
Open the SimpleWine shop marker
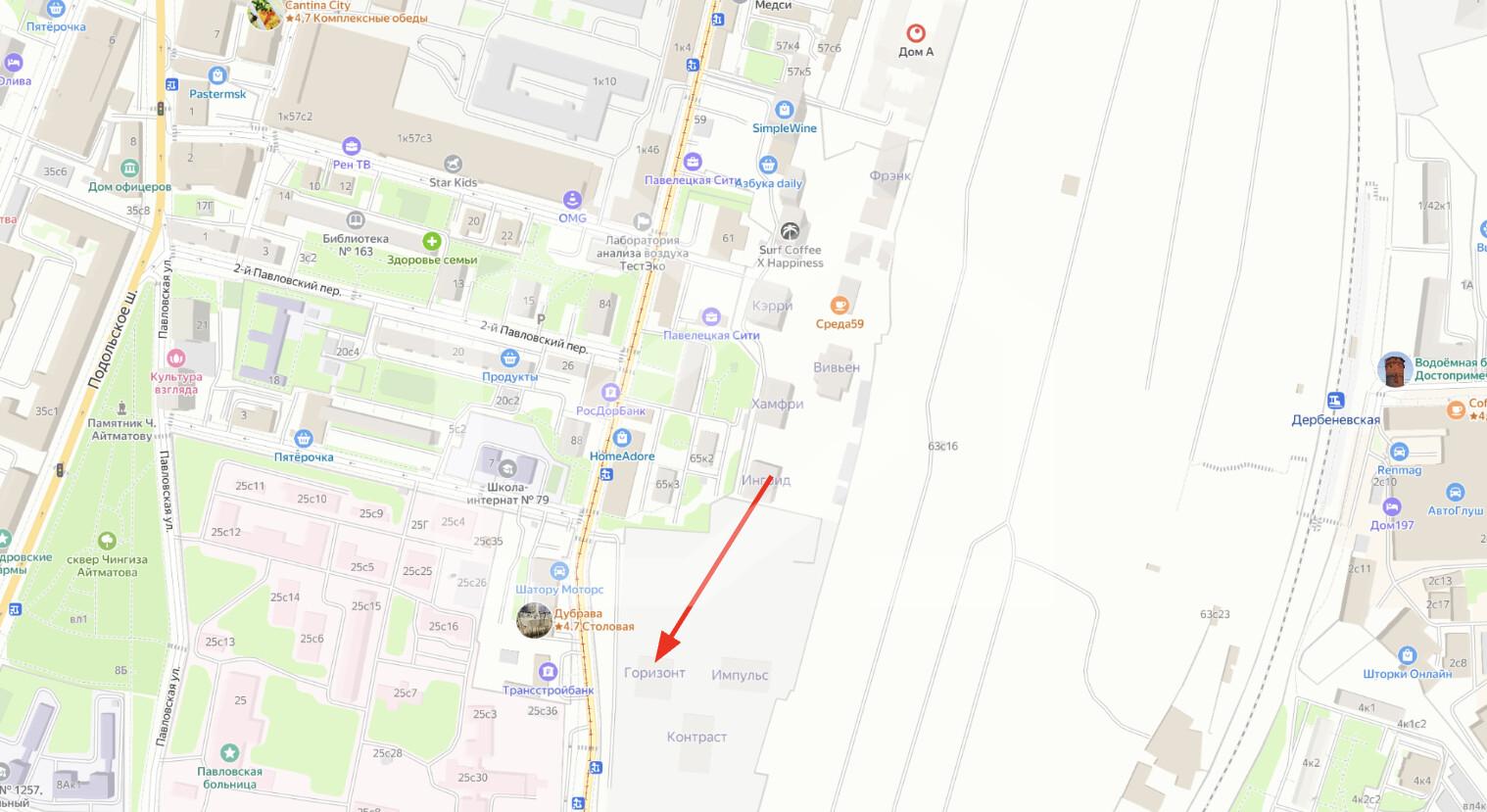[784, 110]
